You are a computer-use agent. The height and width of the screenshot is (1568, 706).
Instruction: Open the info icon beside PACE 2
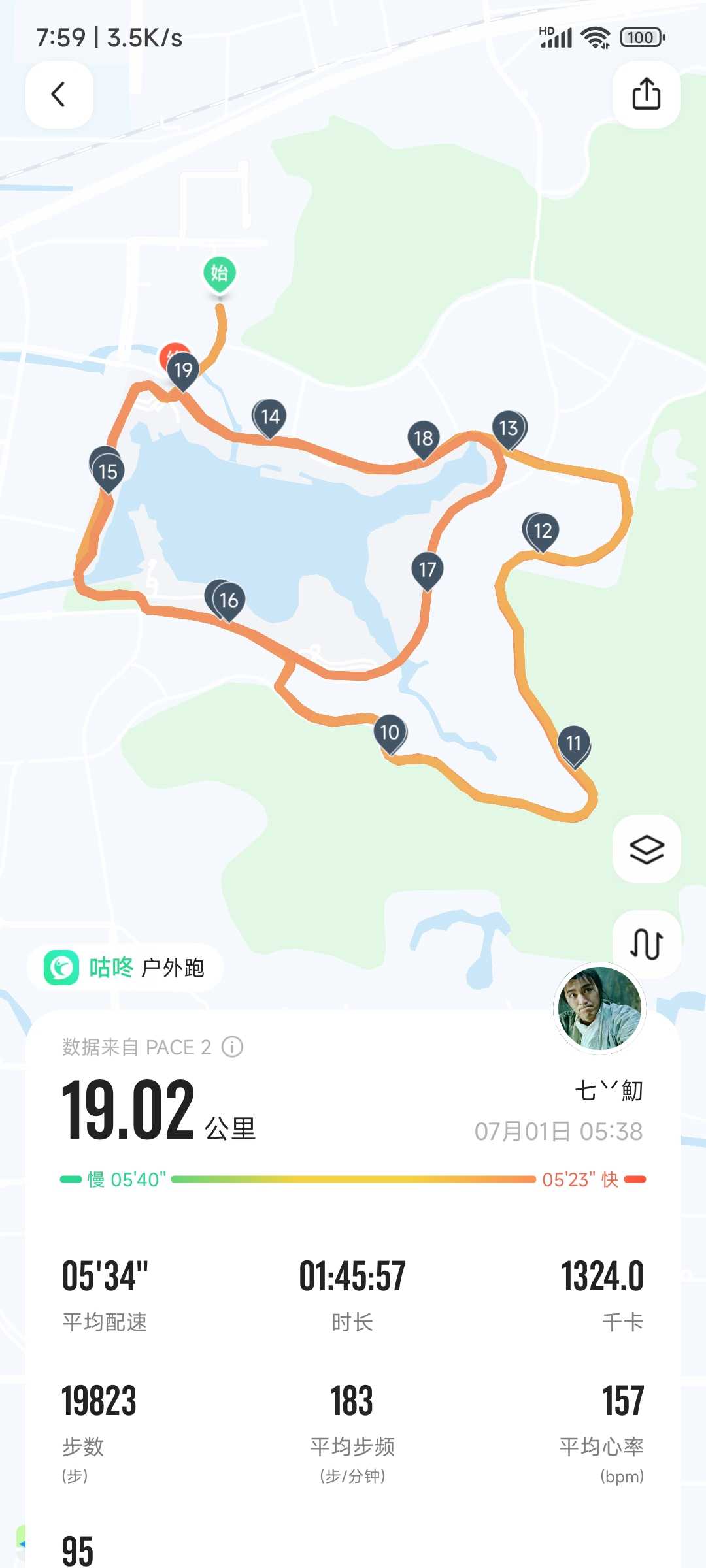pos(232,1047)
